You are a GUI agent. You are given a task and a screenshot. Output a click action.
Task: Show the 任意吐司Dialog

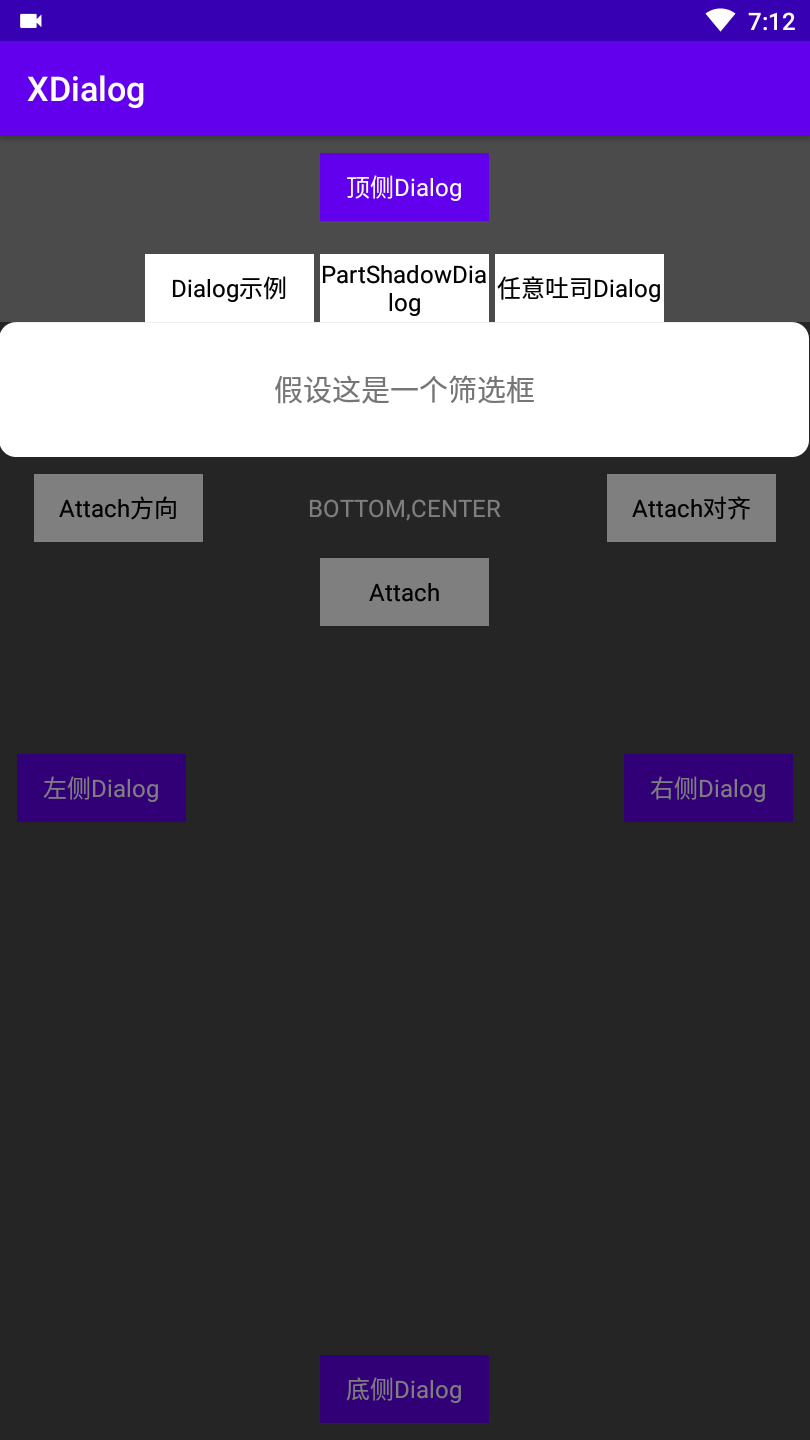point(579,288)
